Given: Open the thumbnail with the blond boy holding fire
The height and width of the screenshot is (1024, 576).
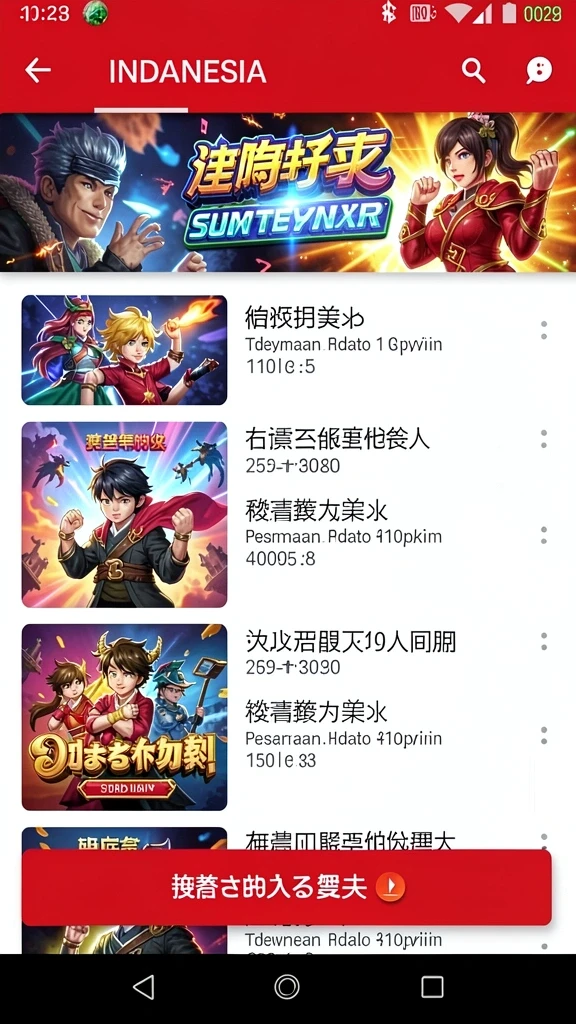Looking at the screenshot, I should pos(124,350).
